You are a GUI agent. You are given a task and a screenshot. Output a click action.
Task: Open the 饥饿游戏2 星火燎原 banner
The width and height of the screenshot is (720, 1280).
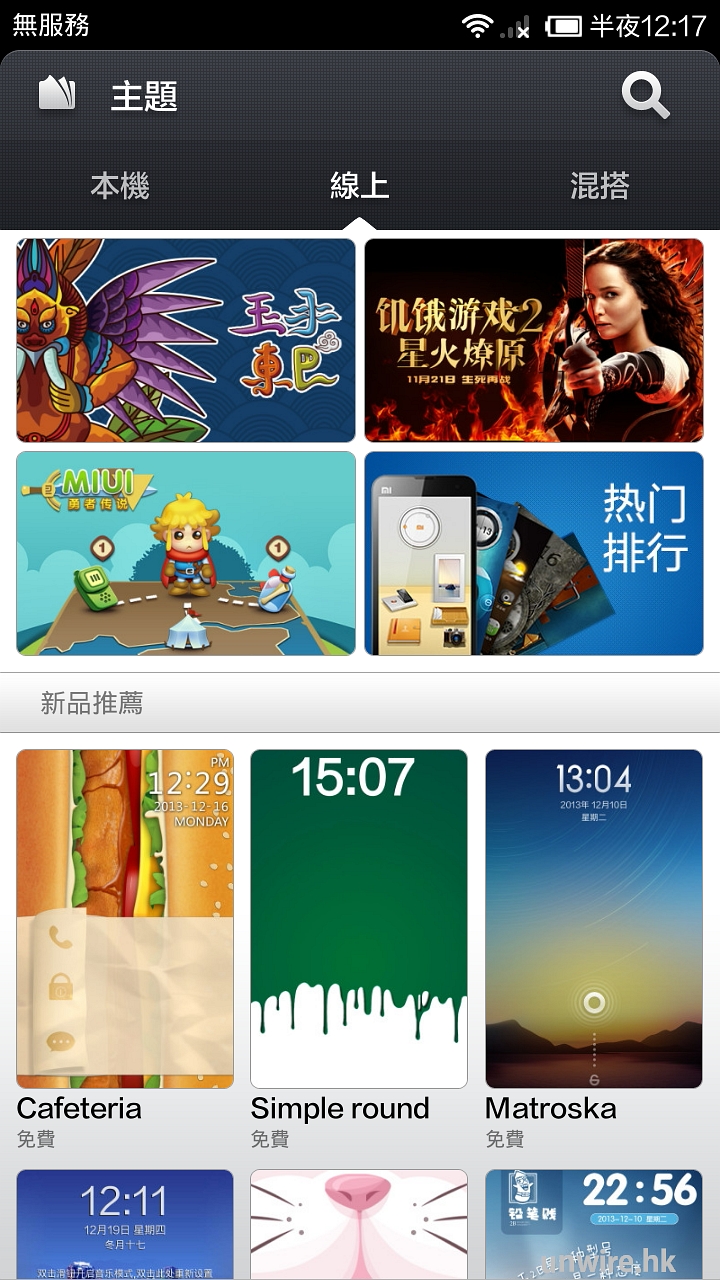[534, 340]
